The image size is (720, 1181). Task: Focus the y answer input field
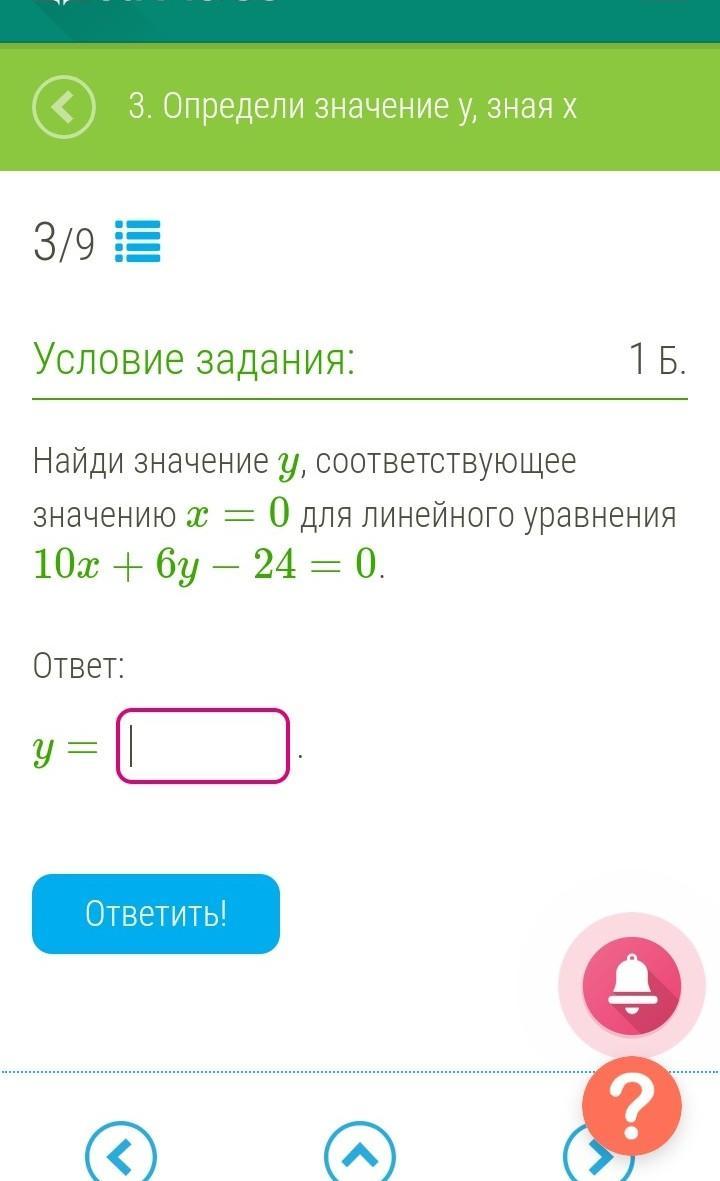tap(203, 746)
